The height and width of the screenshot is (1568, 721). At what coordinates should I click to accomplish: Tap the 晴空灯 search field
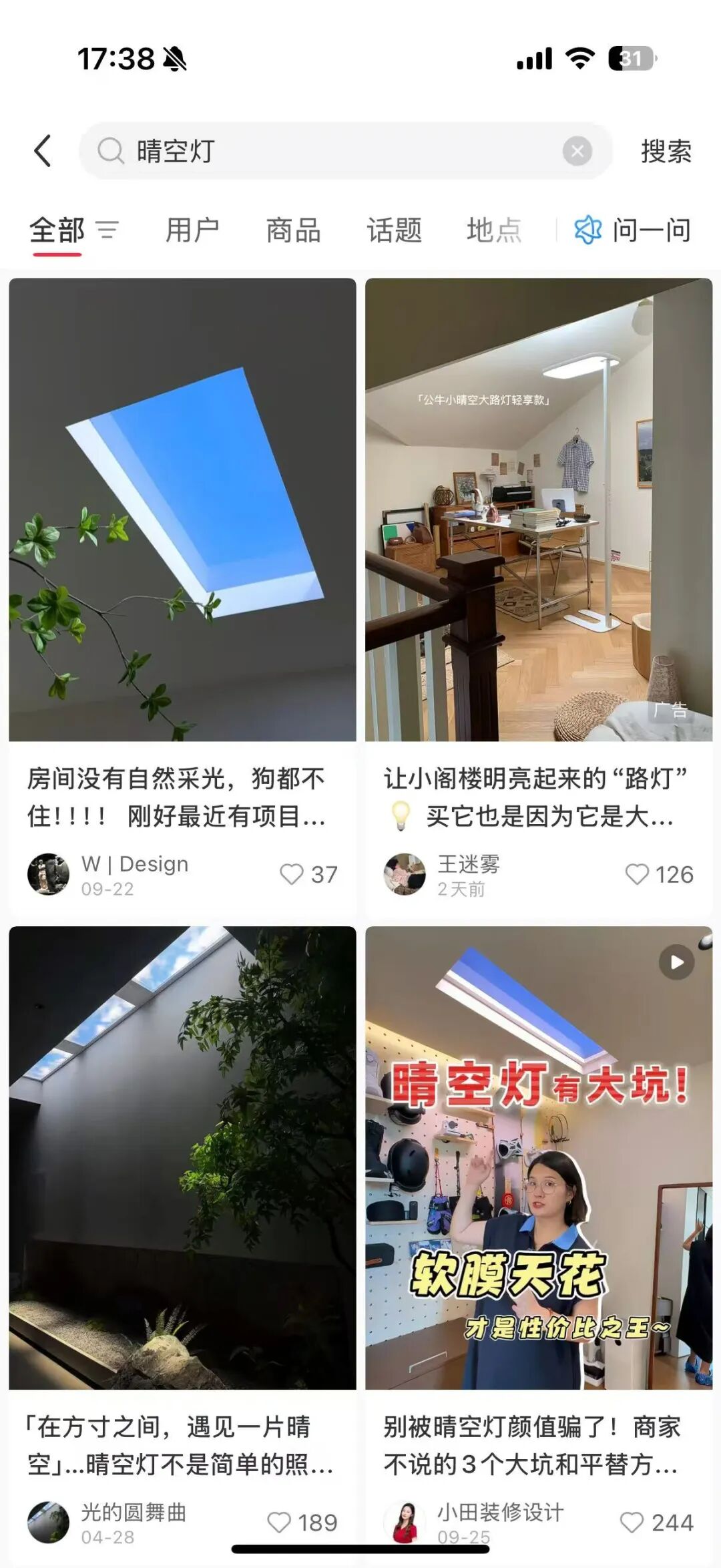point(334,151)
